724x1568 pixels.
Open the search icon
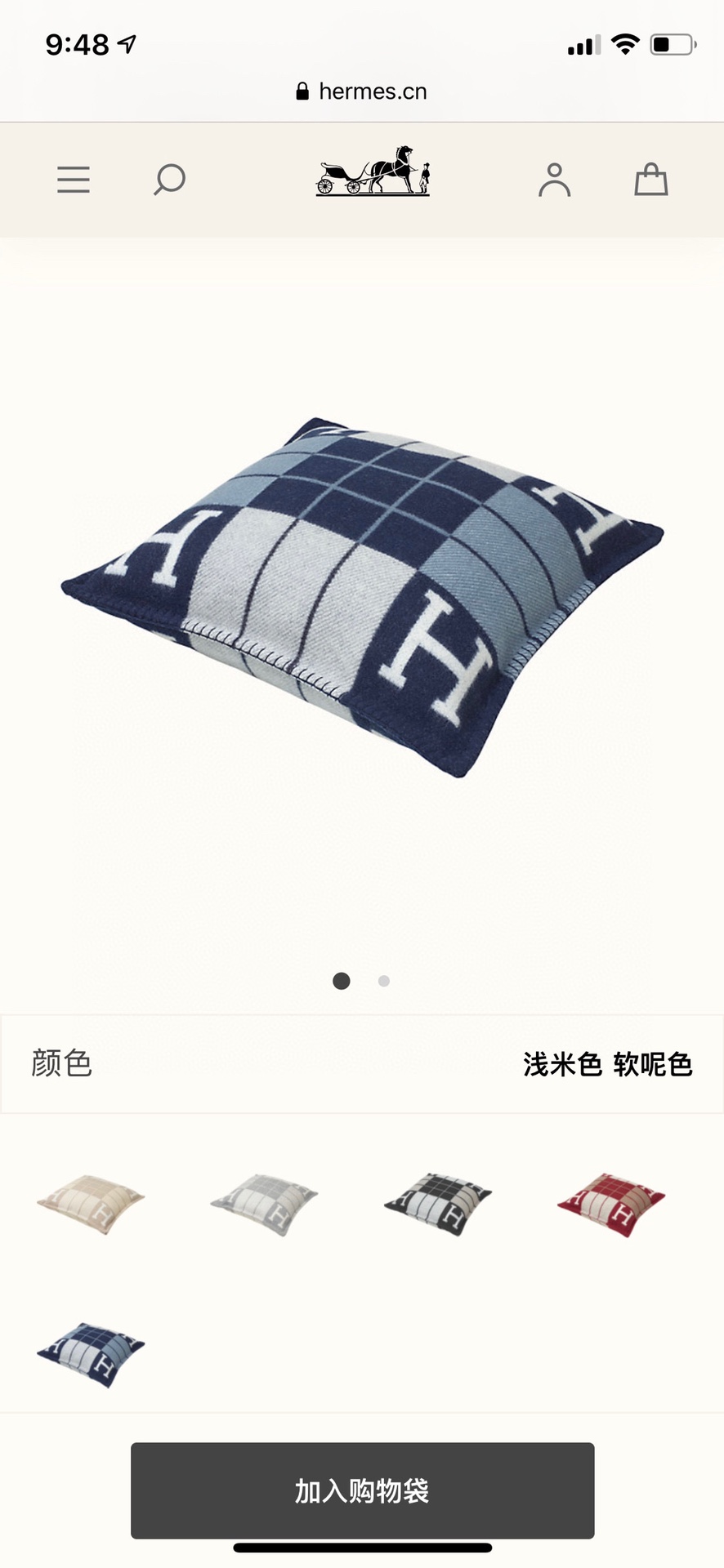(x=169, y=180)
